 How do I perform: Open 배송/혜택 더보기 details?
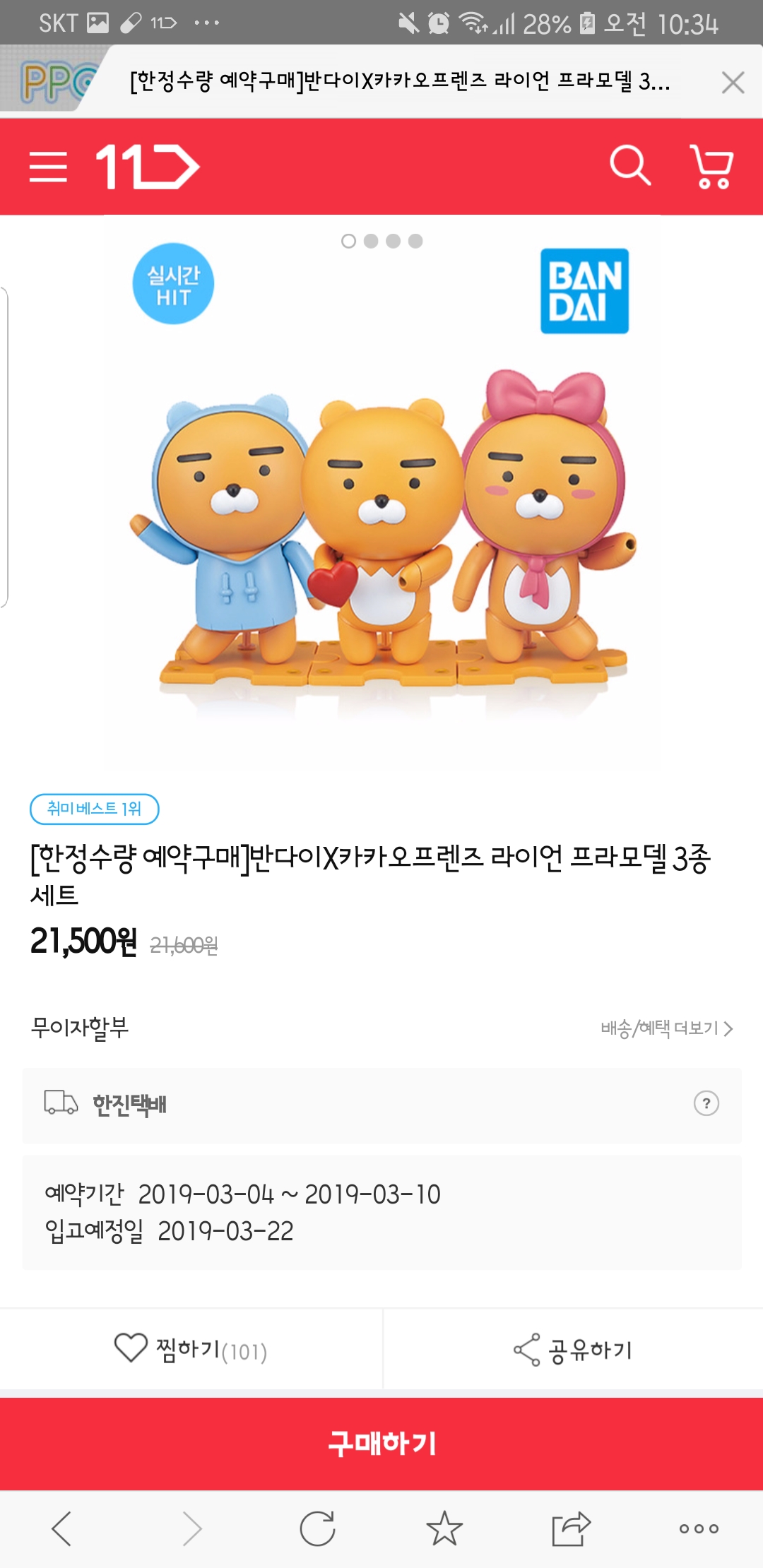pos(666,1028)
